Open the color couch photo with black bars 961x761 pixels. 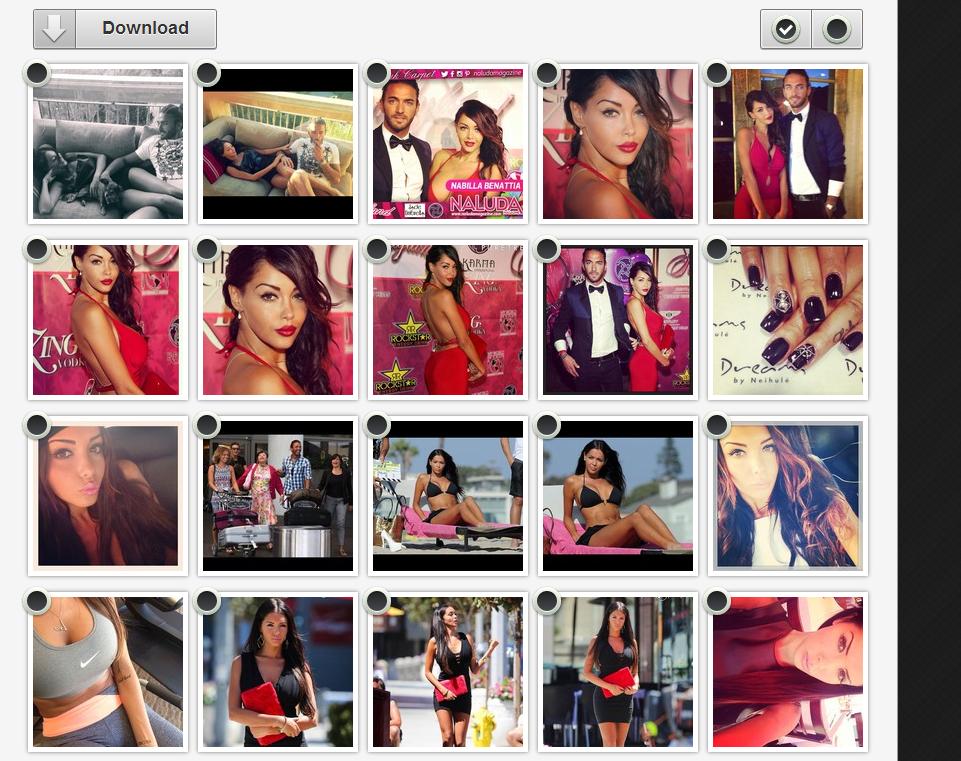click(x=278, y=145)
